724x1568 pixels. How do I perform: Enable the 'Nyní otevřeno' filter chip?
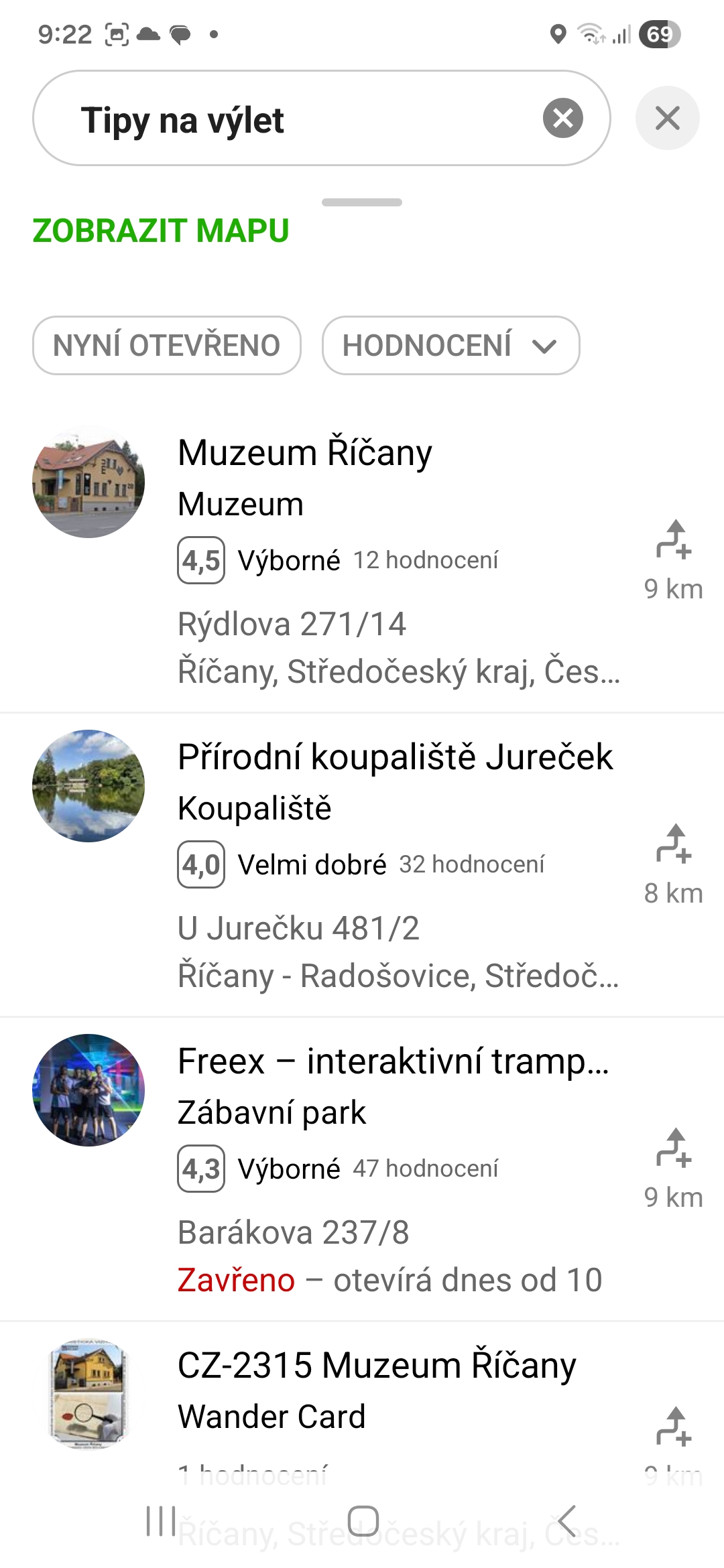pos(166,346)
